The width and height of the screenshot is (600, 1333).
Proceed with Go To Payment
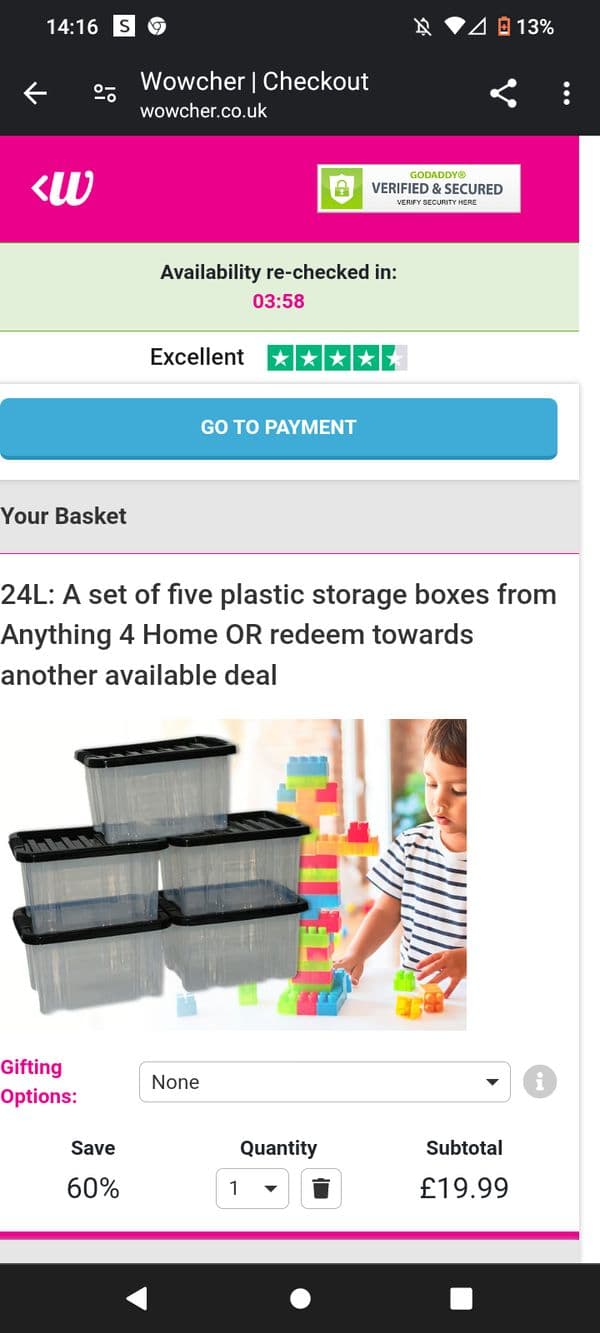coord(278,428)
